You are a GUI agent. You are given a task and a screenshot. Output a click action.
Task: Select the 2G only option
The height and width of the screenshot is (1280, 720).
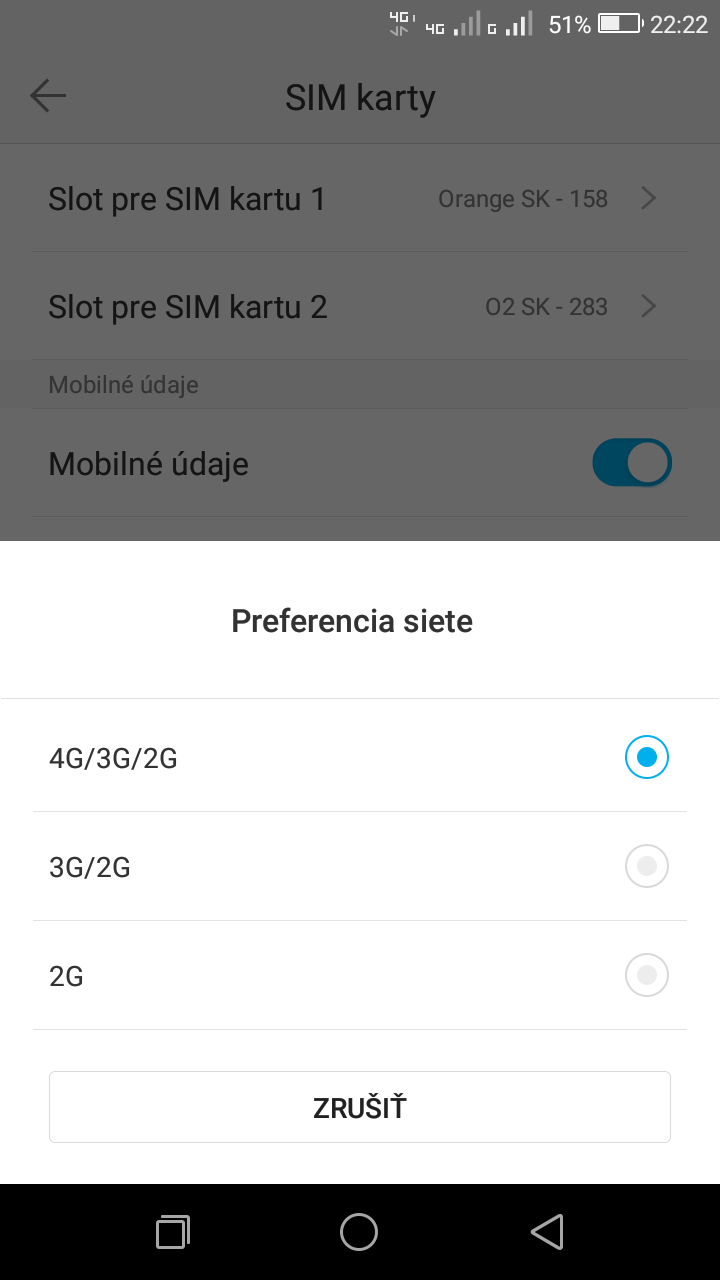coord(360,975)
